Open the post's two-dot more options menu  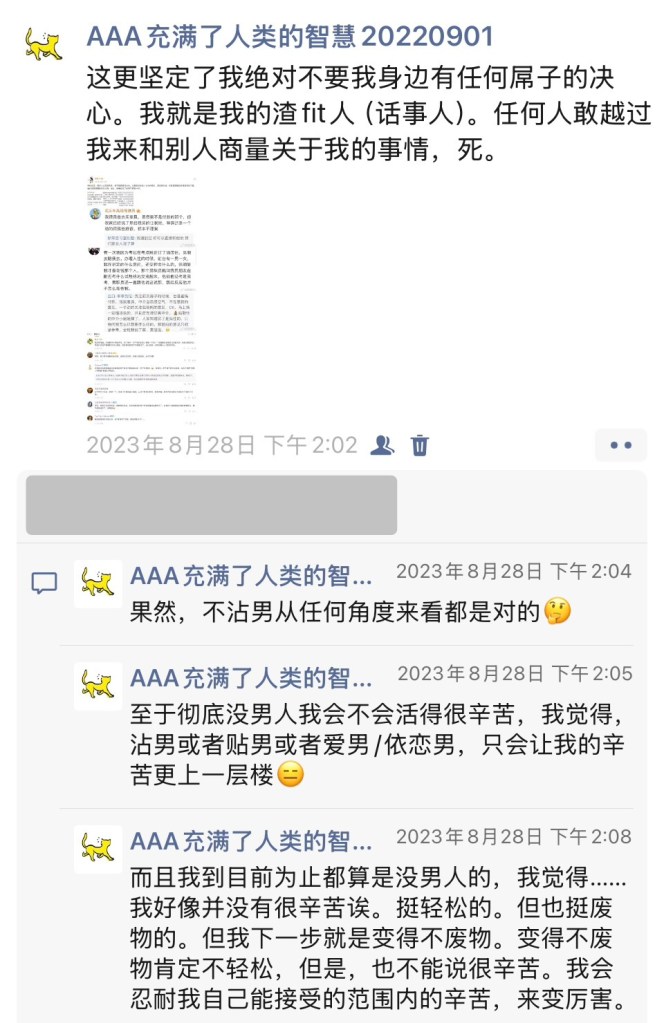(x=621, y=446)
